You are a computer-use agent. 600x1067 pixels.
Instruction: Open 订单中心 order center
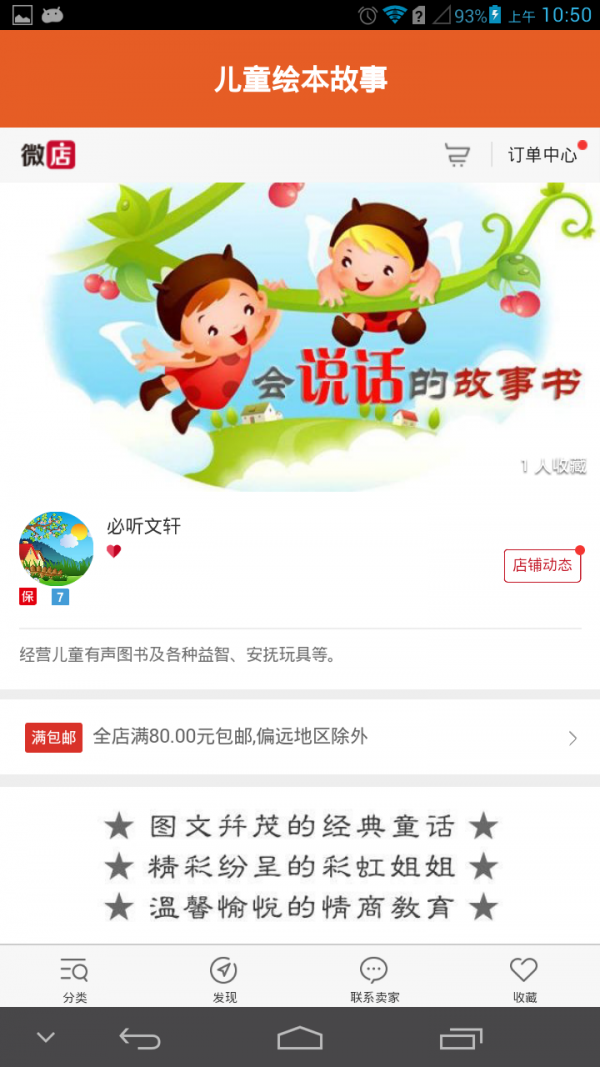coord(542,155)
